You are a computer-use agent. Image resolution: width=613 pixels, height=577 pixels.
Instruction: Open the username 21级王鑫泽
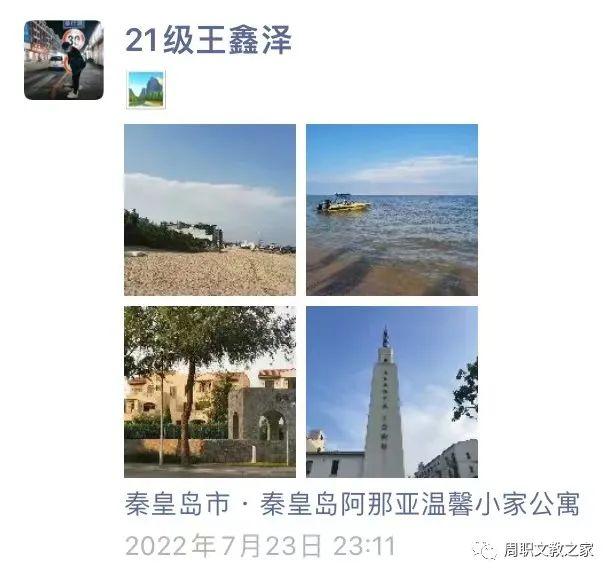point(207,40)
